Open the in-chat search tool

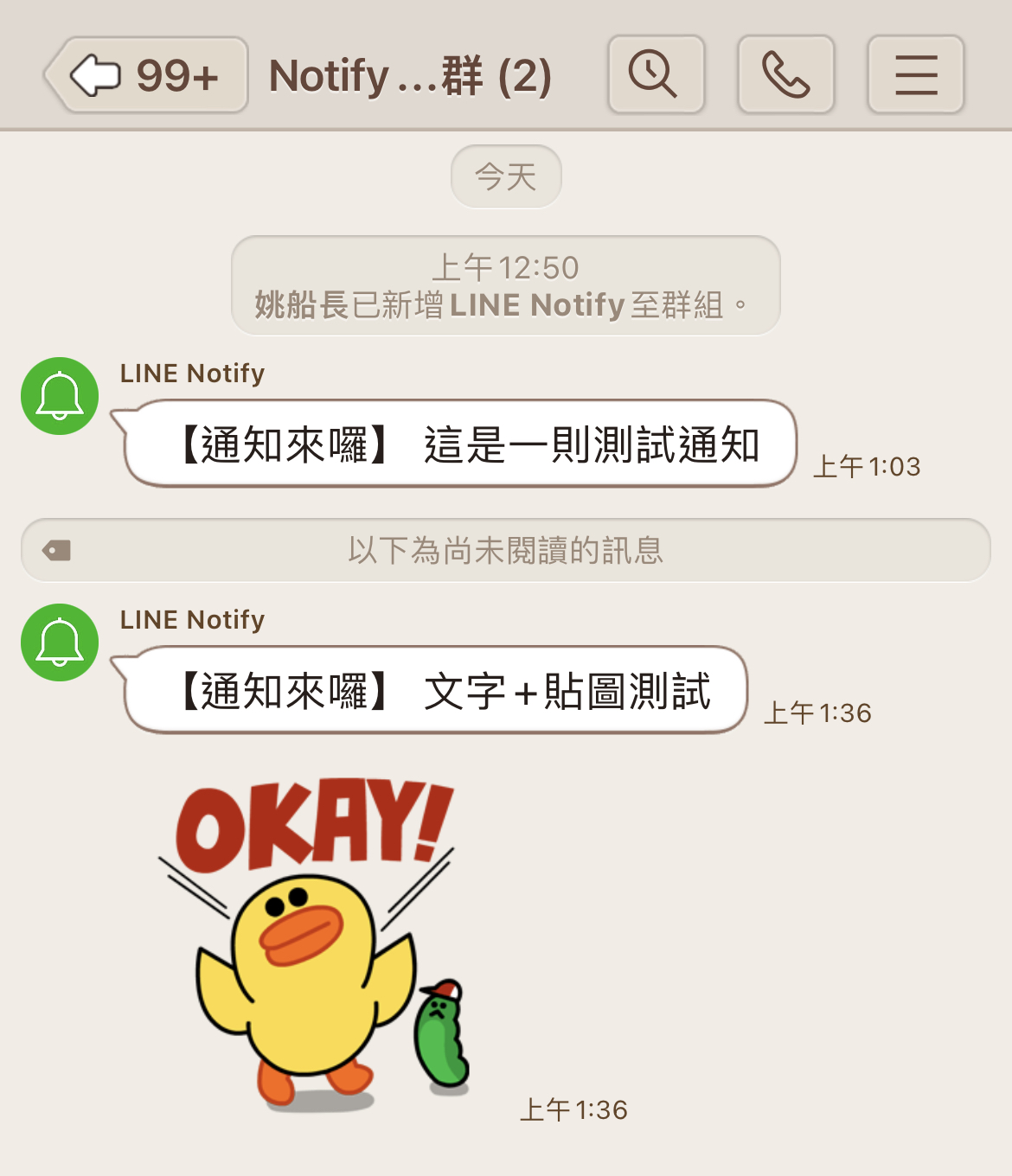click(656, 75)
